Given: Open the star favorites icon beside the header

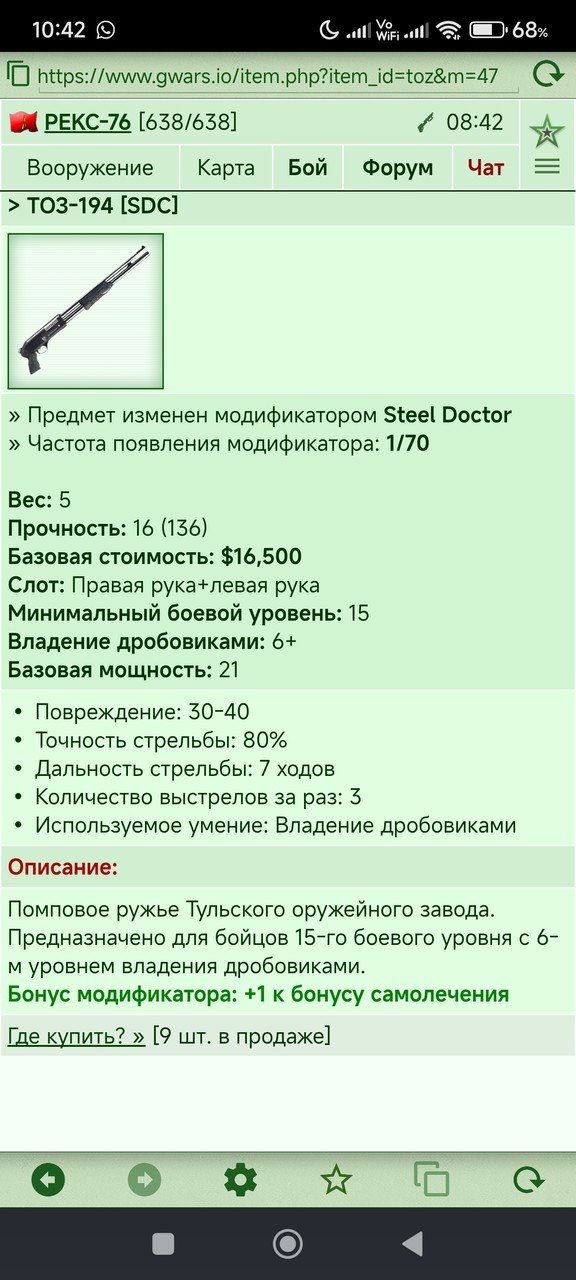Looking at the screenshot, I should (547, 131).
